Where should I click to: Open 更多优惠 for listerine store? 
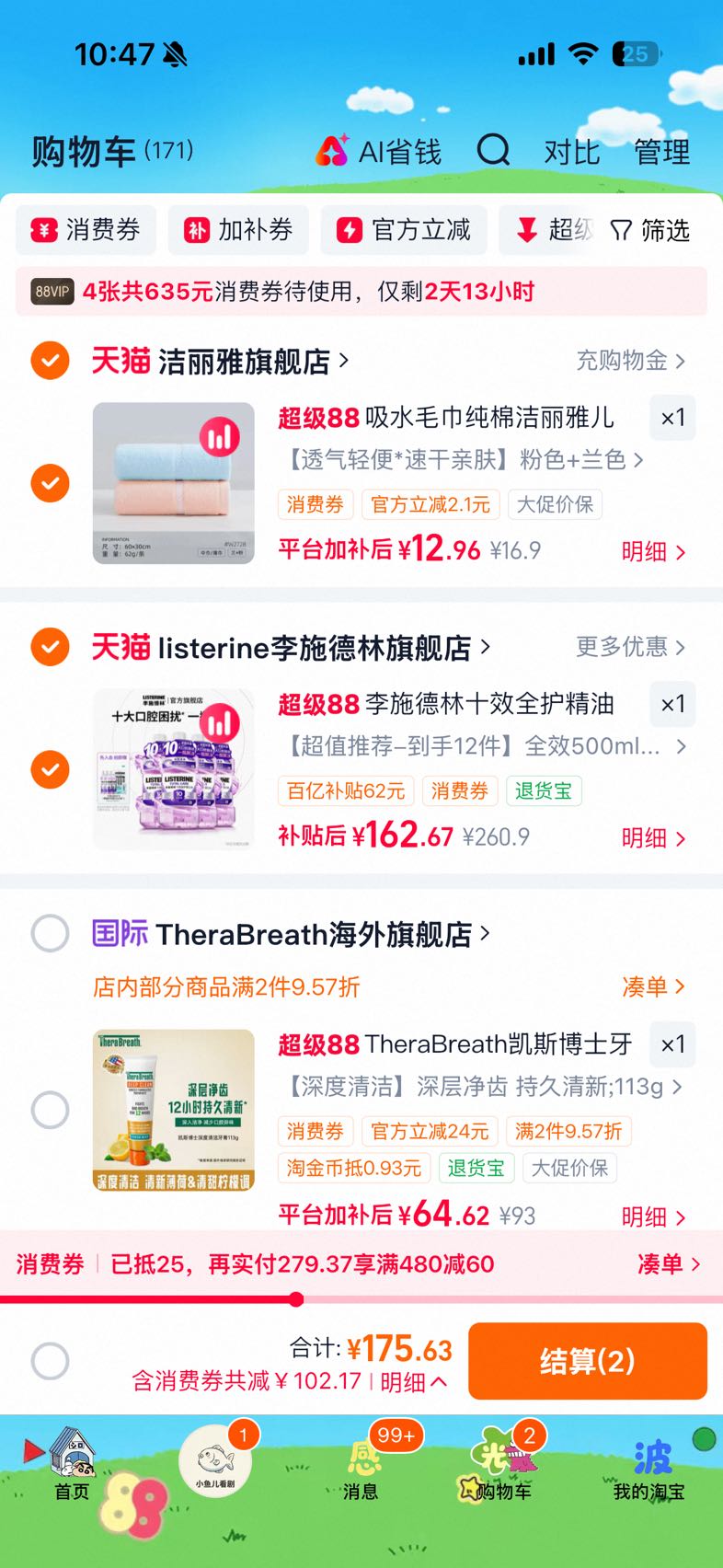631,647
